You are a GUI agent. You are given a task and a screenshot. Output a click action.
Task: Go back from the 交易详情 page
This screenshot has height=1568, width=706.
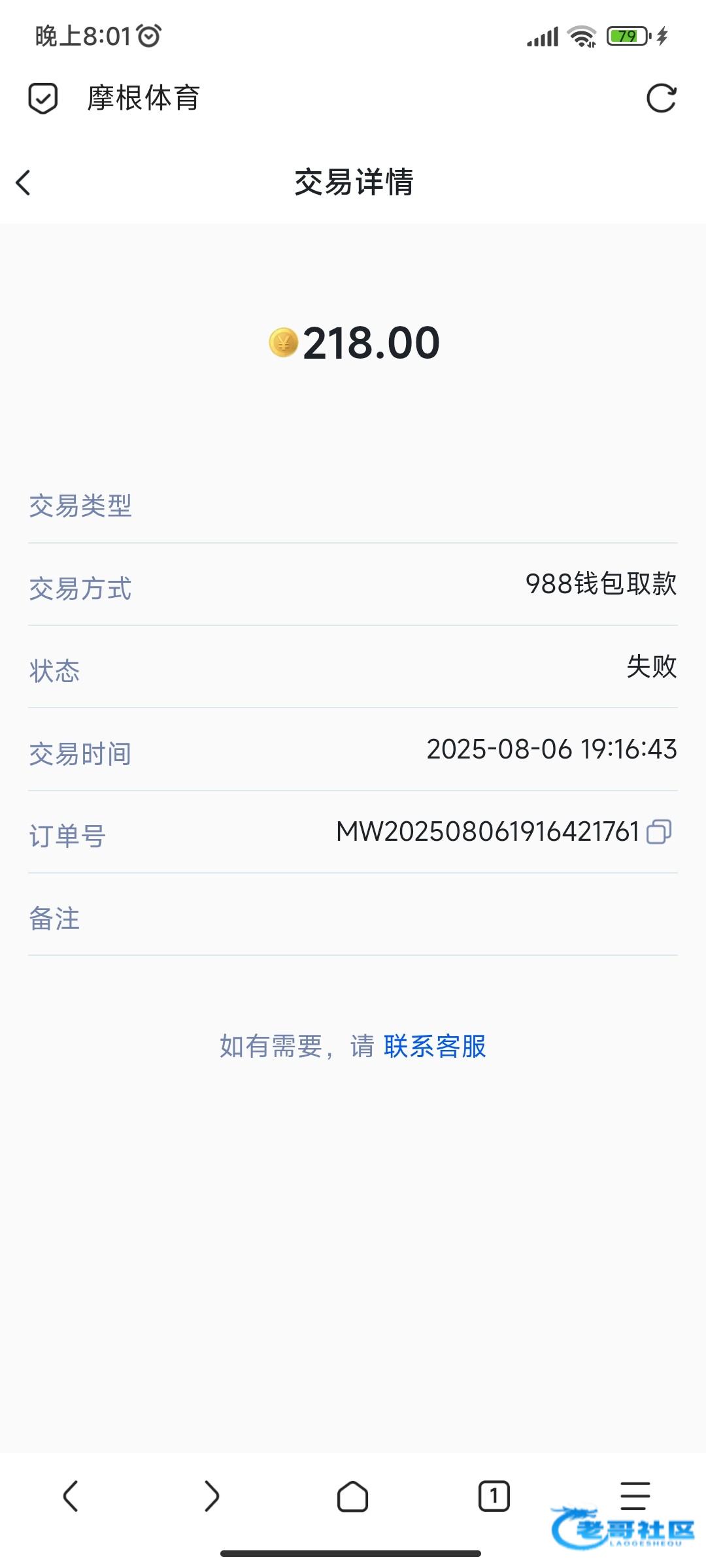tap(24, 182)
